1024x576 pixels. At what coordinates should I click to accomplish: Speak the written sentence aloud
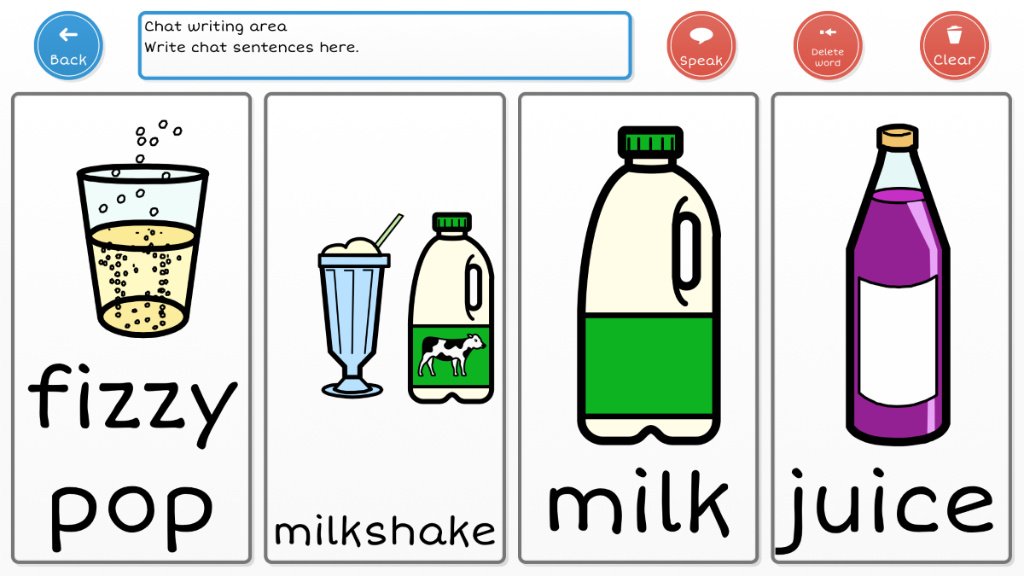click(701, 46)
